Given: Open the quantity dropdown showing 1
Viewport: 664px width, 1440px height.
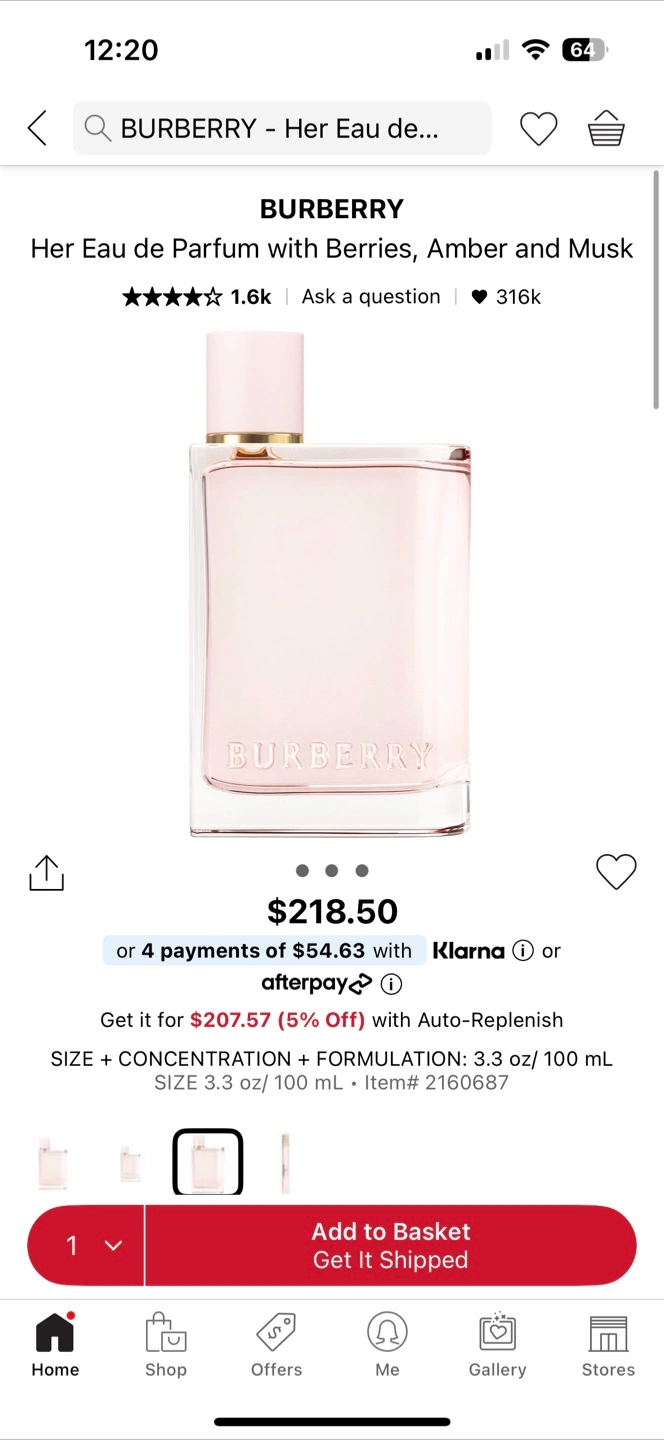Looking at the screenshot, I should click(x=86, y=1245).
